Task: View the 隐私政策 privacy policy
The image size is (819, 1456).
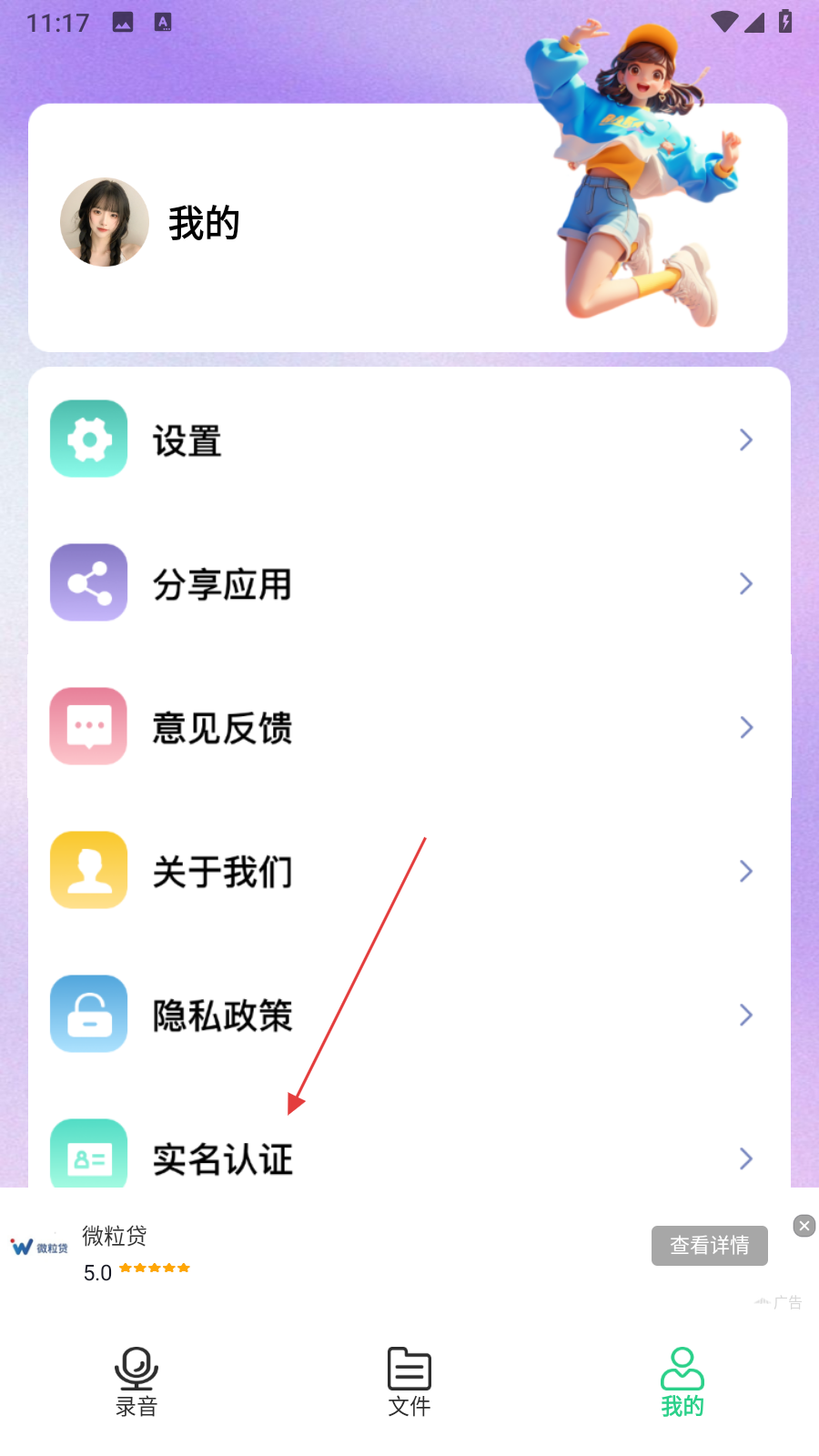Action: 408,1015
